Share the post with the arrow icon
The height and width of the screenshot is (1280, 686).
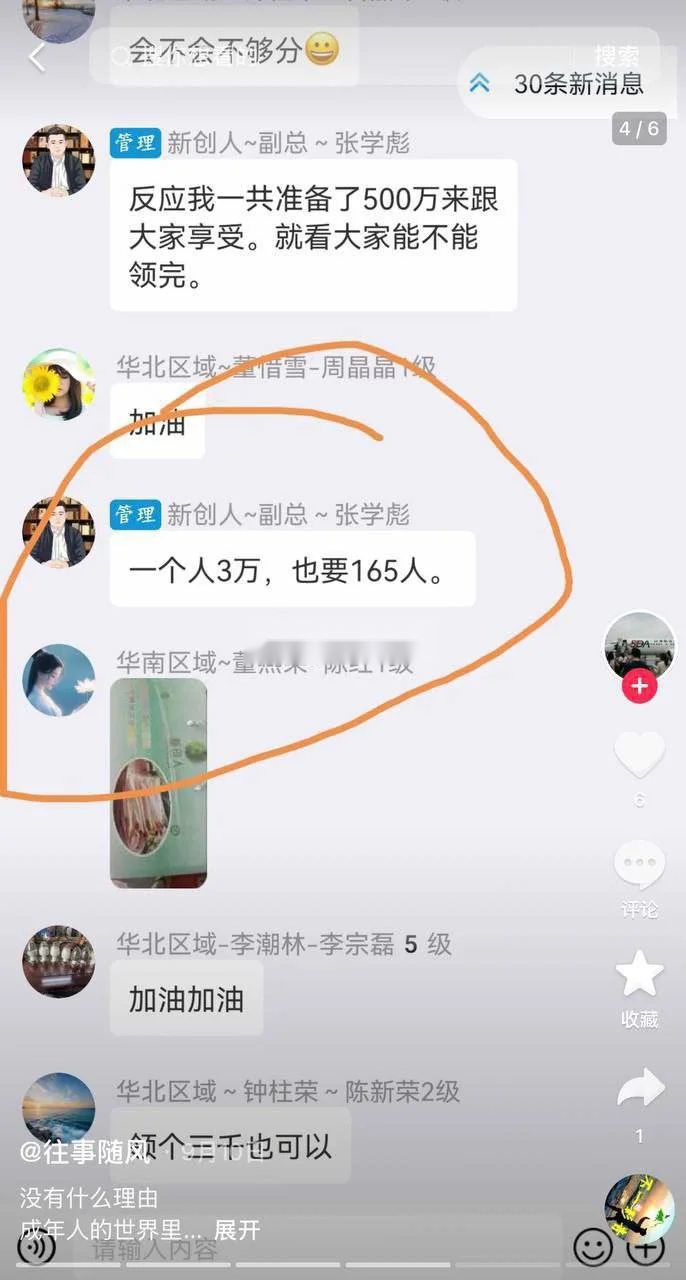(x=639, y=1088)
